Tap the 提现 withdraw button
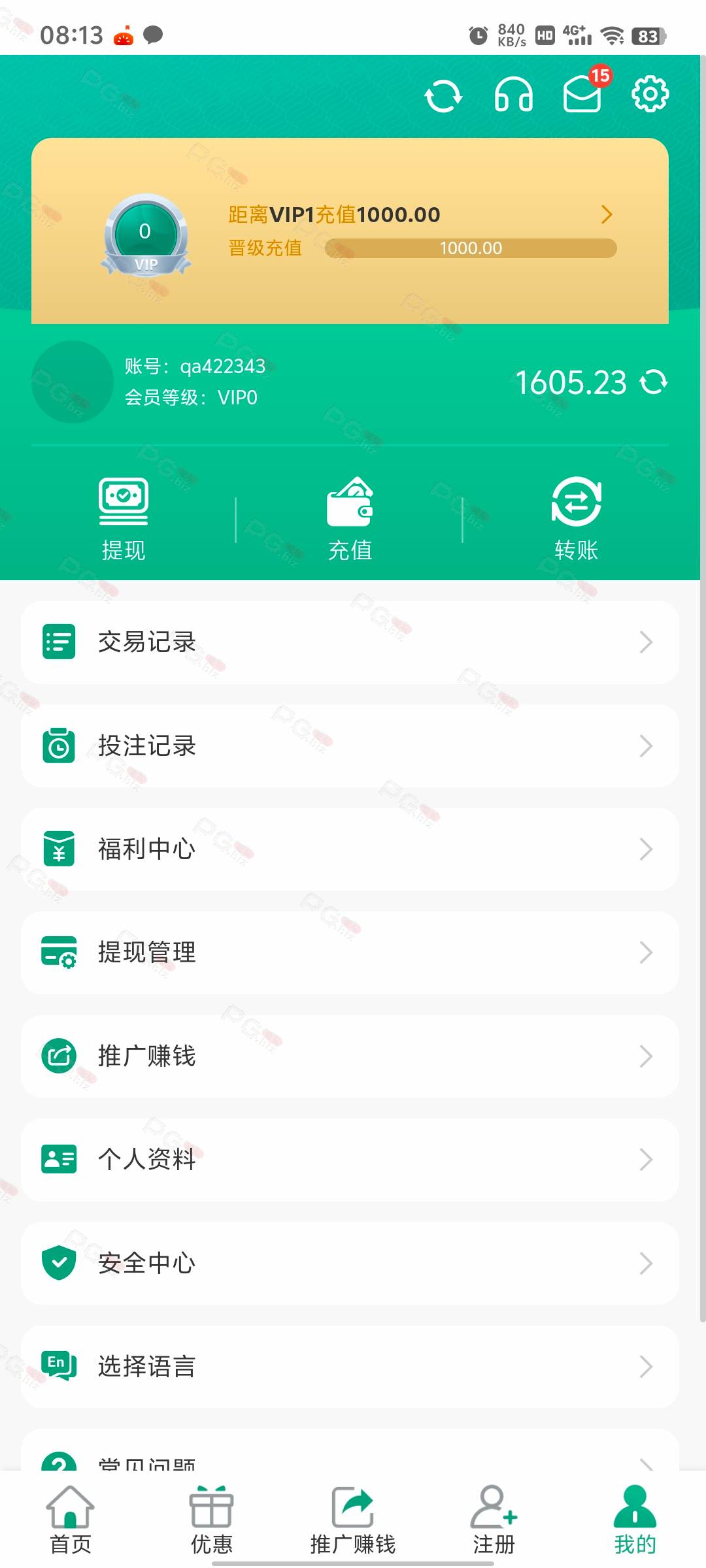The image size is (706, 1568). click(x=124, y=519)
